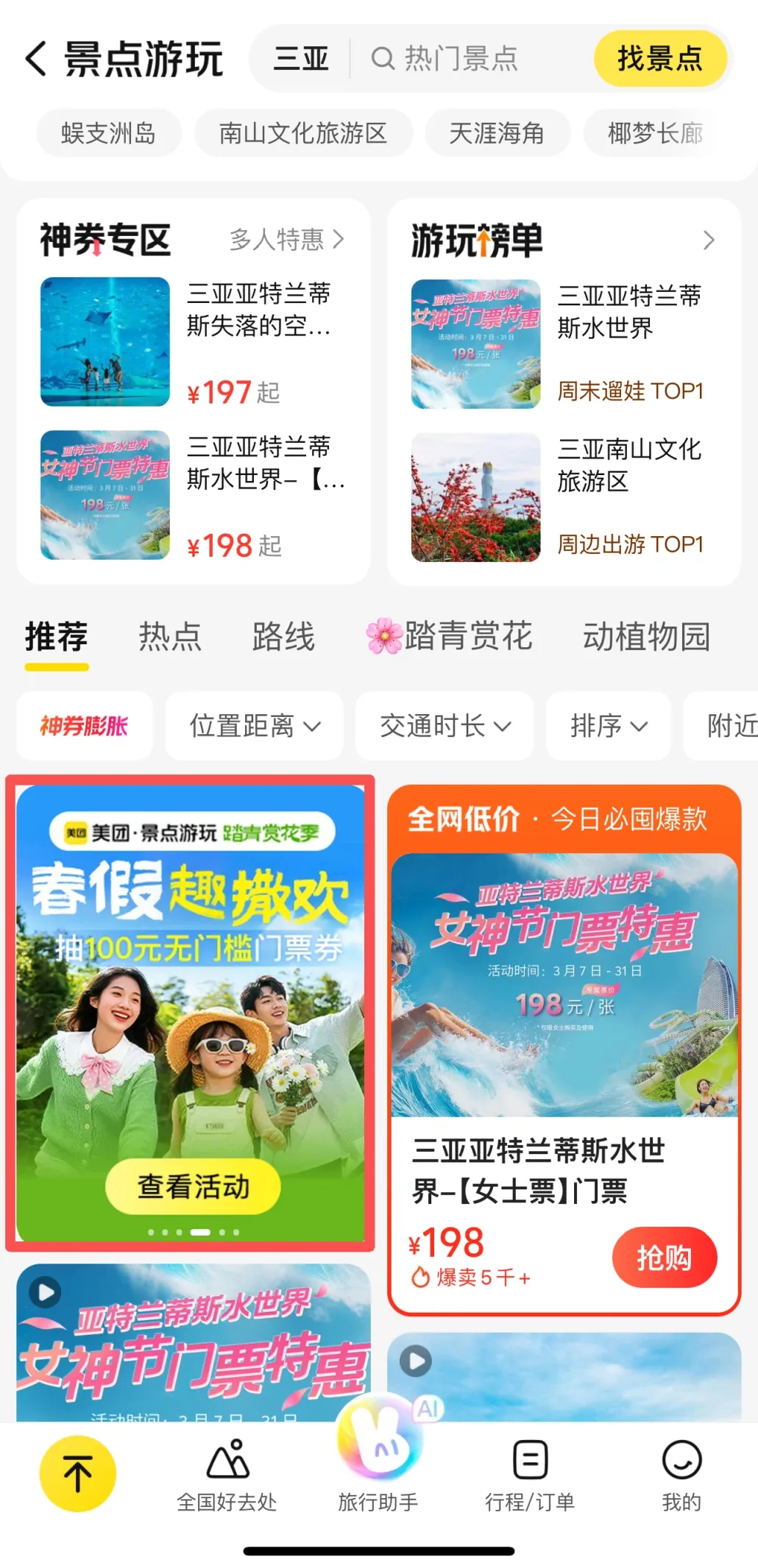Expand the 位置距离 filter
The width and height of the screenshot is (758, 1568).
click(x=255, y=726)
